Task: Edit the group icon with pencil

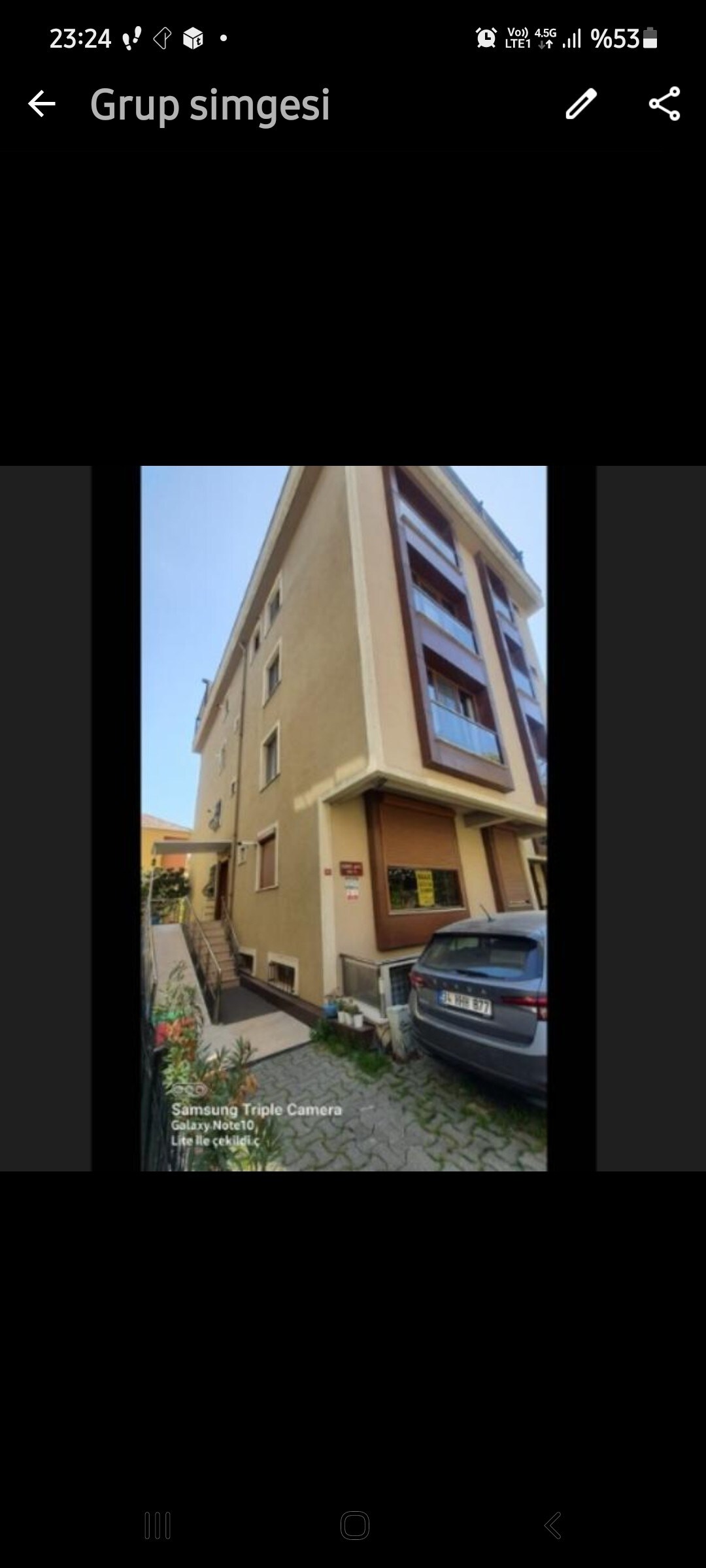Action: (x=580, y=104)
